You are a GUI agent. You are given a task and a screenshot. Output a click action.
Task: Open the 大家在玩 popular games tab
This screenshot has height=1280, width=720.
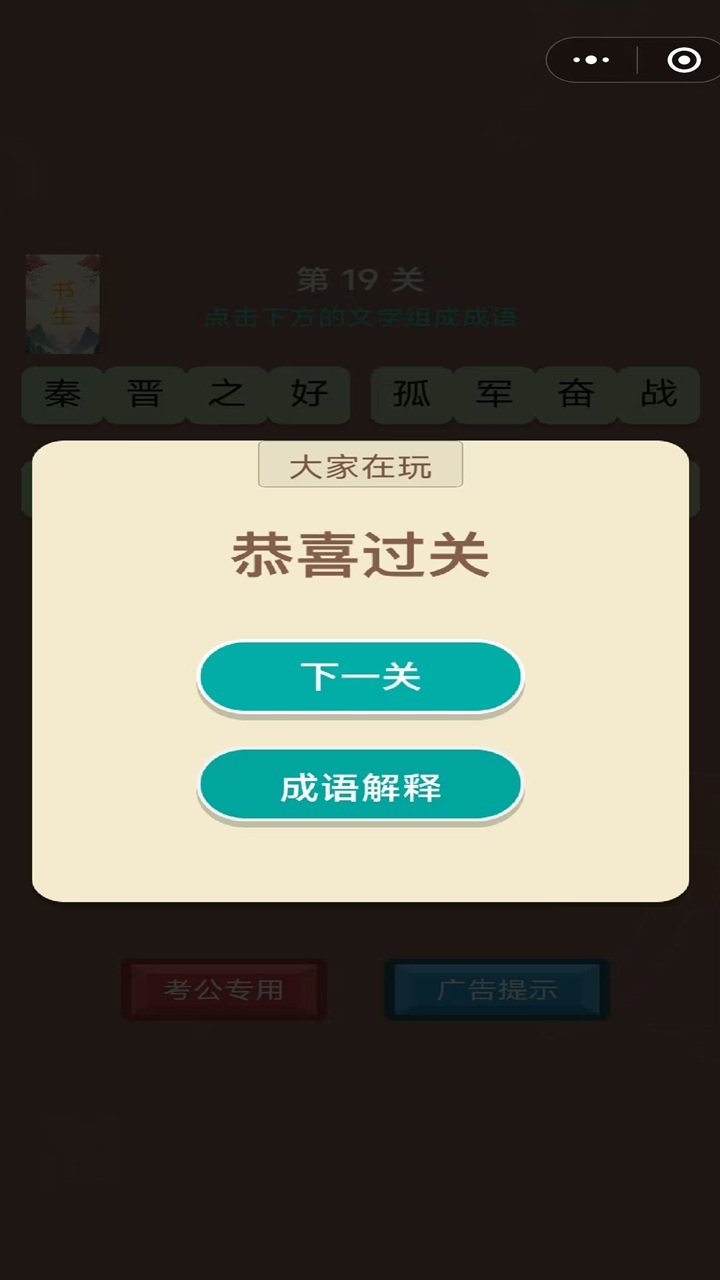click(360, 466)
